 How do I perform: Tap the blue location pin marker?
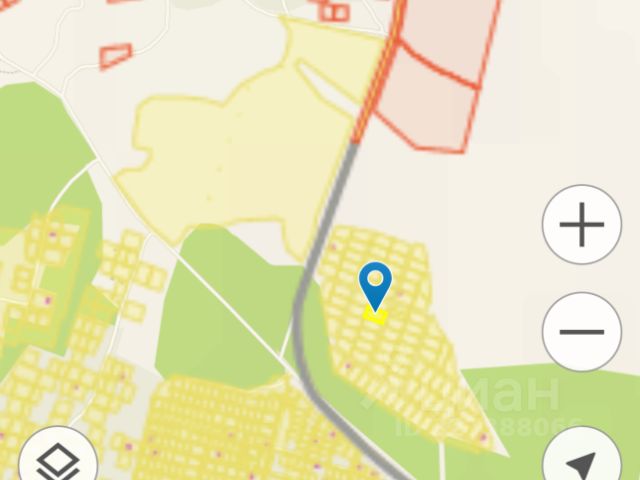[375, 284]
